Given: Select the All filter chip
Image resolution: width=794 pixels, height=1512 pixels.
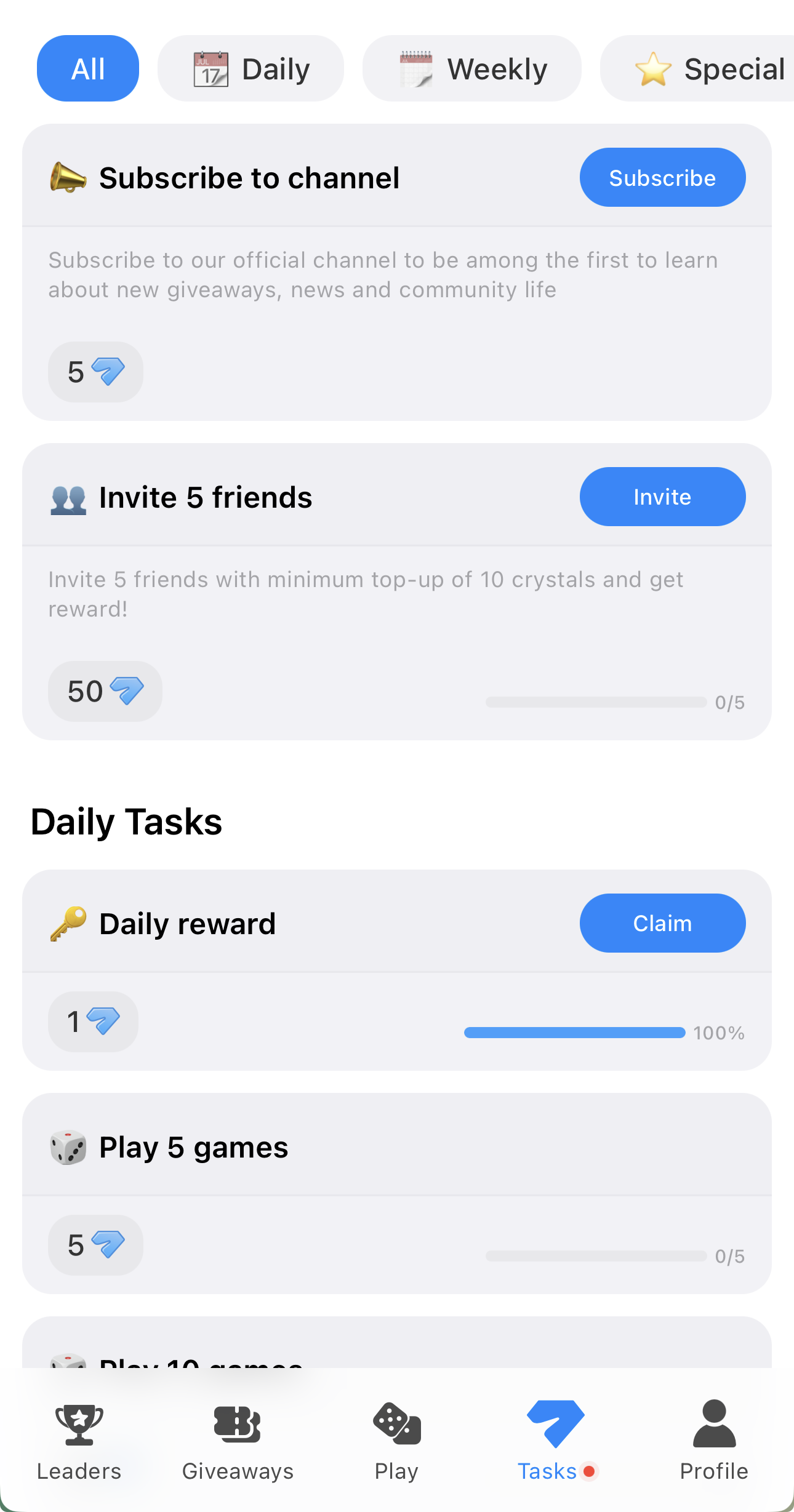Looking at the screenshot, I should (x=87, y=68).
